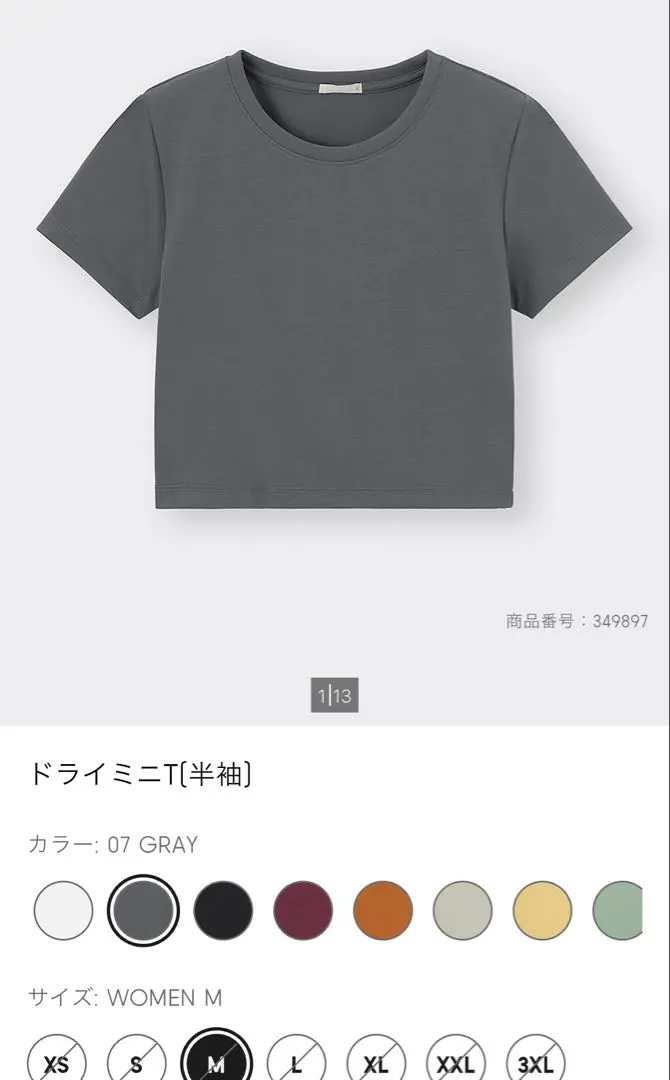
Task: Open the gray T-shirt product image
Action: pyautogui.click(x=335, y=280)
